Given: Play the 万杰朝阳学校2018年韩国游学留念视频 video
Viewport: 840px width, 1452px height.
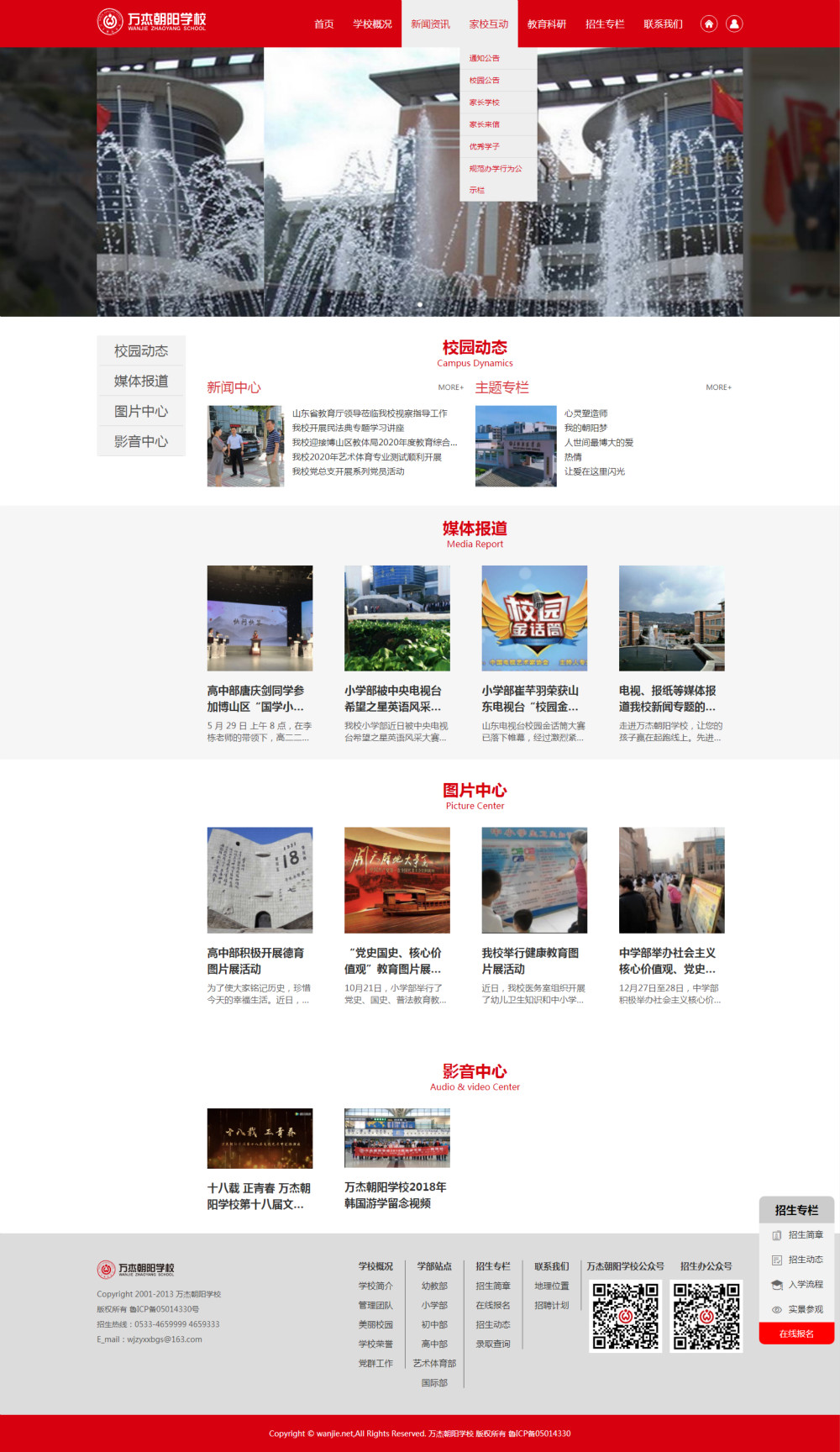Looking at the screenshot, I should (396, 1139).
